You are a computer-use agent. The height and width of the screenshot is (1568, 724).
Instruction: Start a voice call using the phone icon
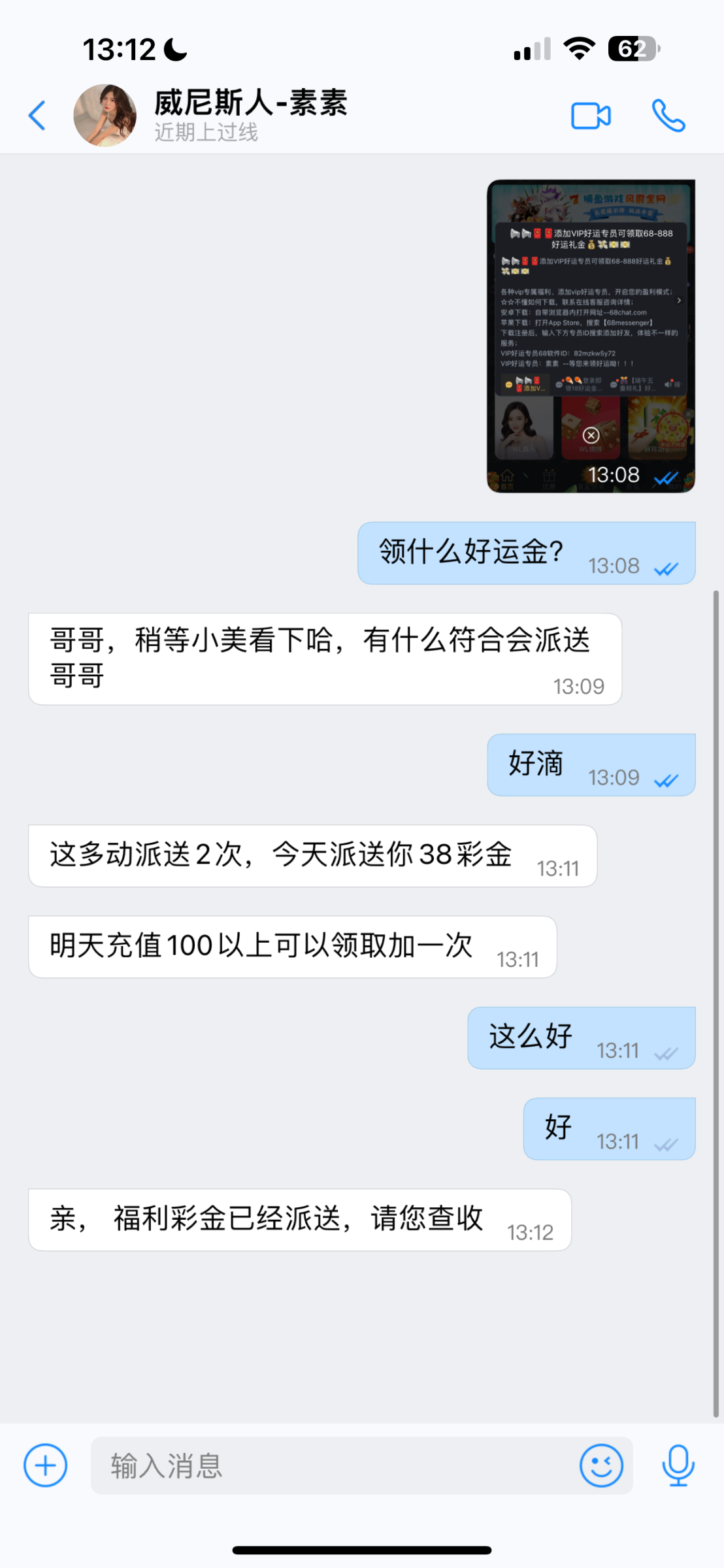[x=668, y=114]
